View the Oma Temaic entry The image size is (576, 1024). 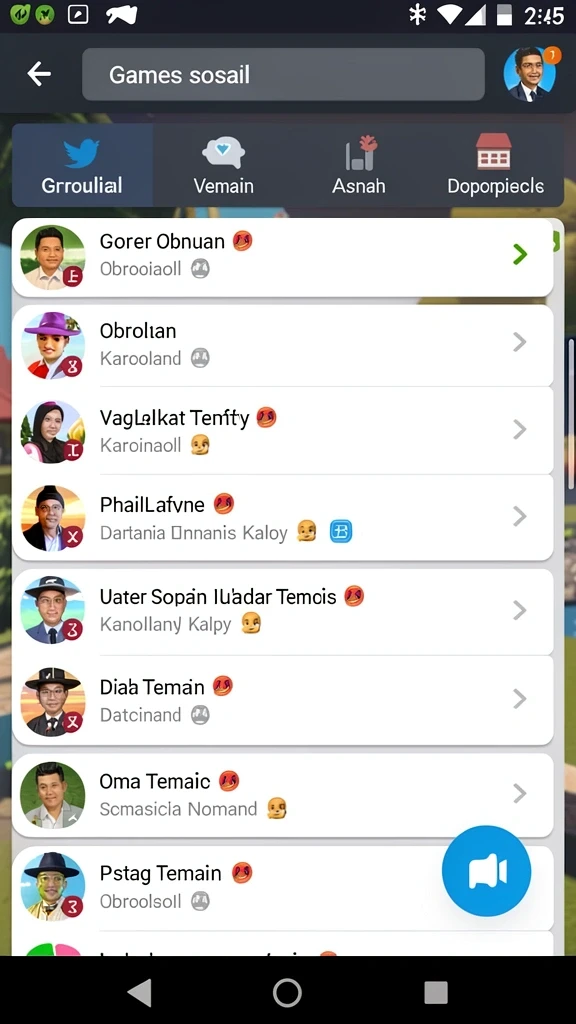[283, 795]
